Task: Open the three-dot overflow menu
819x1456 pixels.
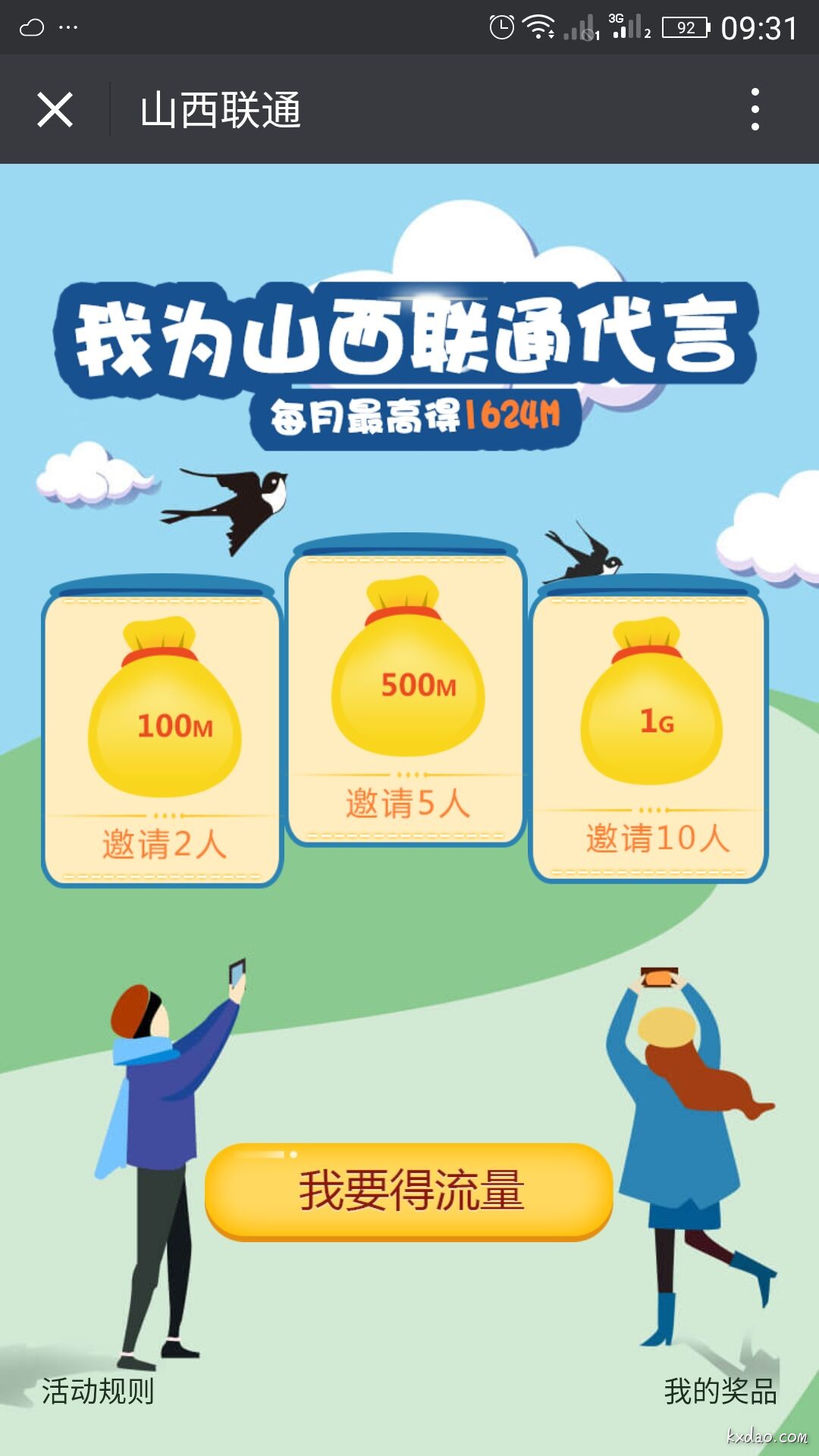Action: [755, 110]
